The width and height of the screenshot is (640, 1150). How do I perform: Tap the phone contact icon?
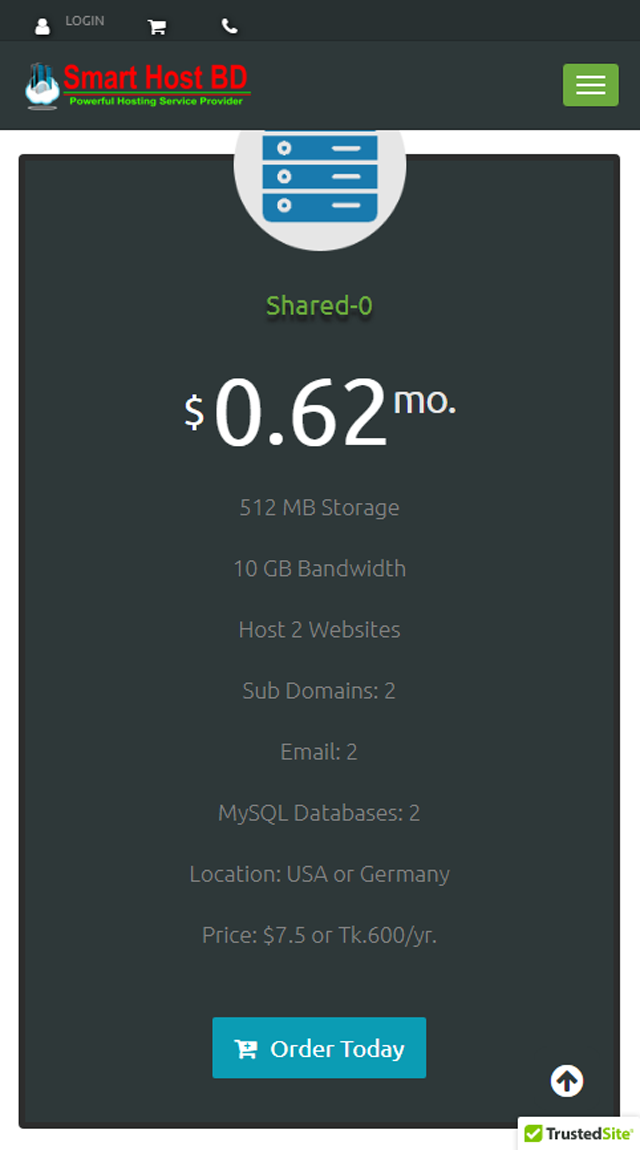pos(230,27)
